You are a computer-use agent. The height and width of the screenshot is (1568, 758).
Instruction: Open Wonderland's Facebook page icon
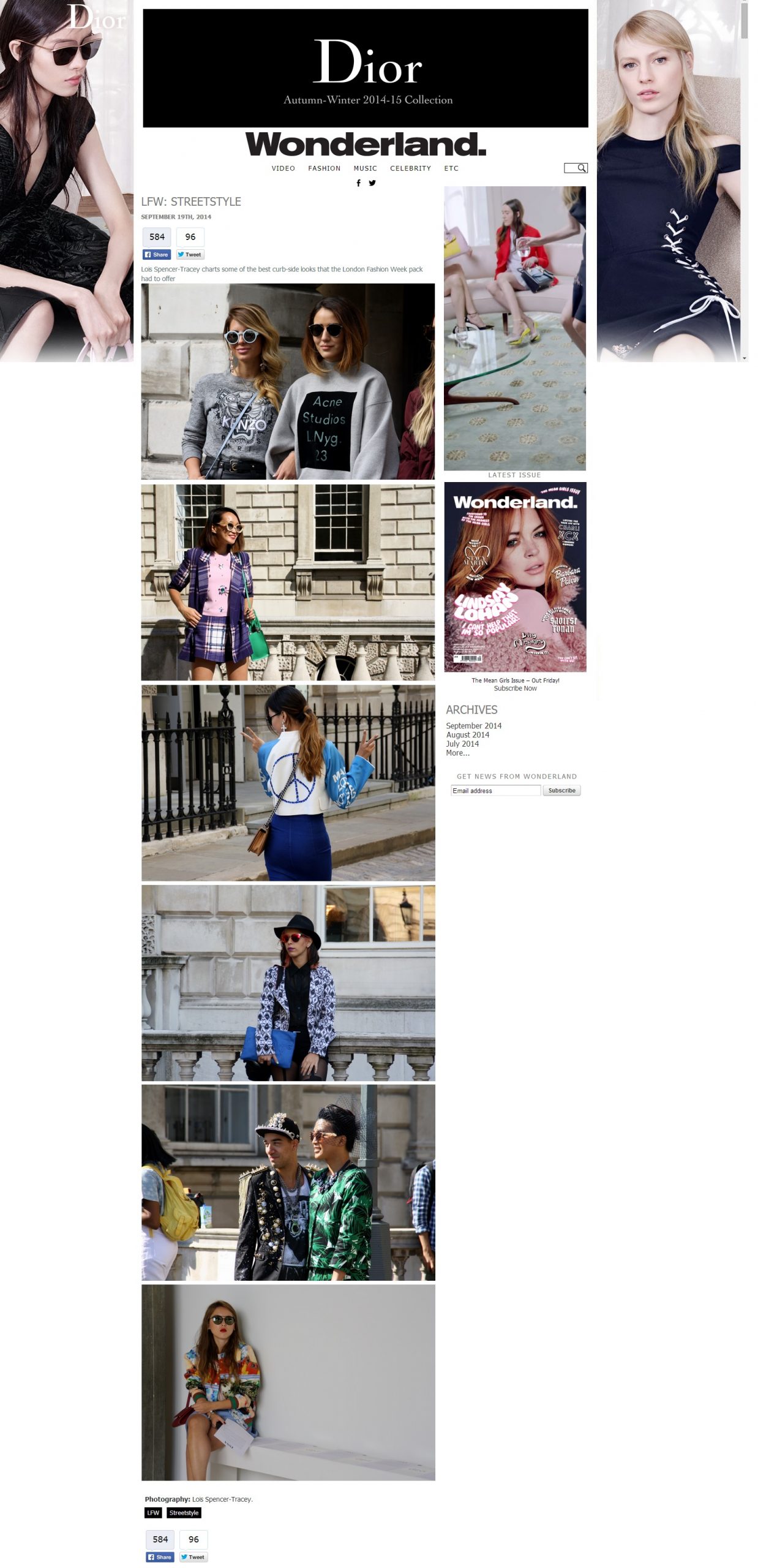358,183
